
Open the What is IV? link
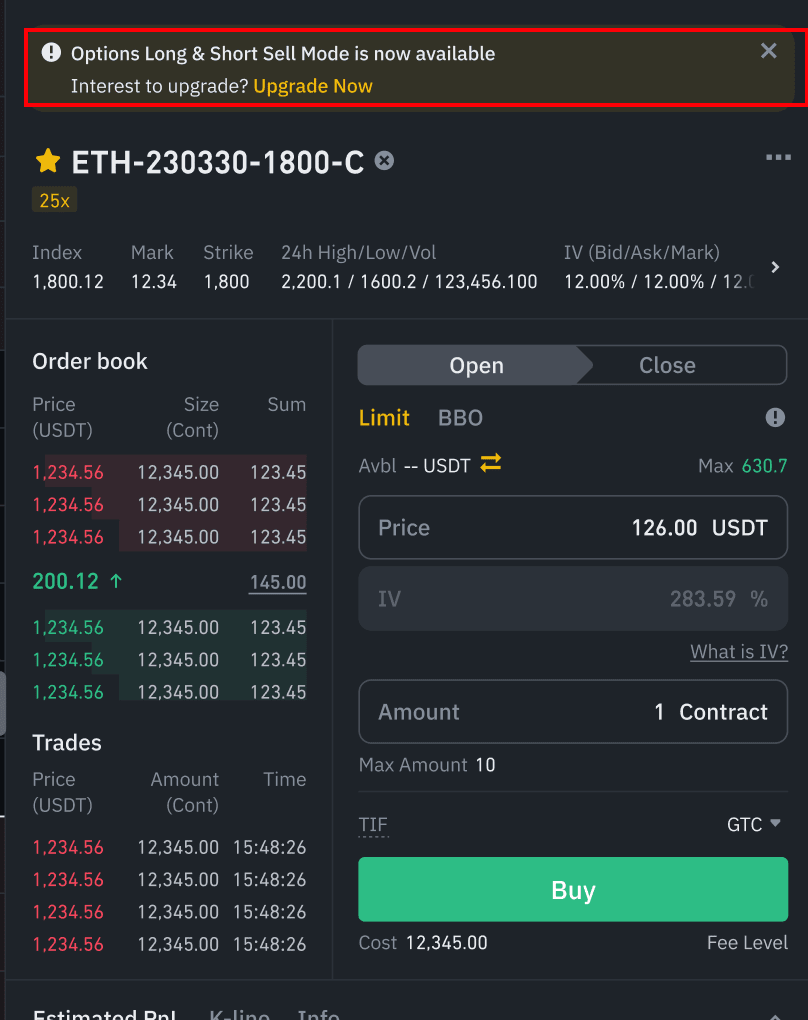tap(738, 652)
